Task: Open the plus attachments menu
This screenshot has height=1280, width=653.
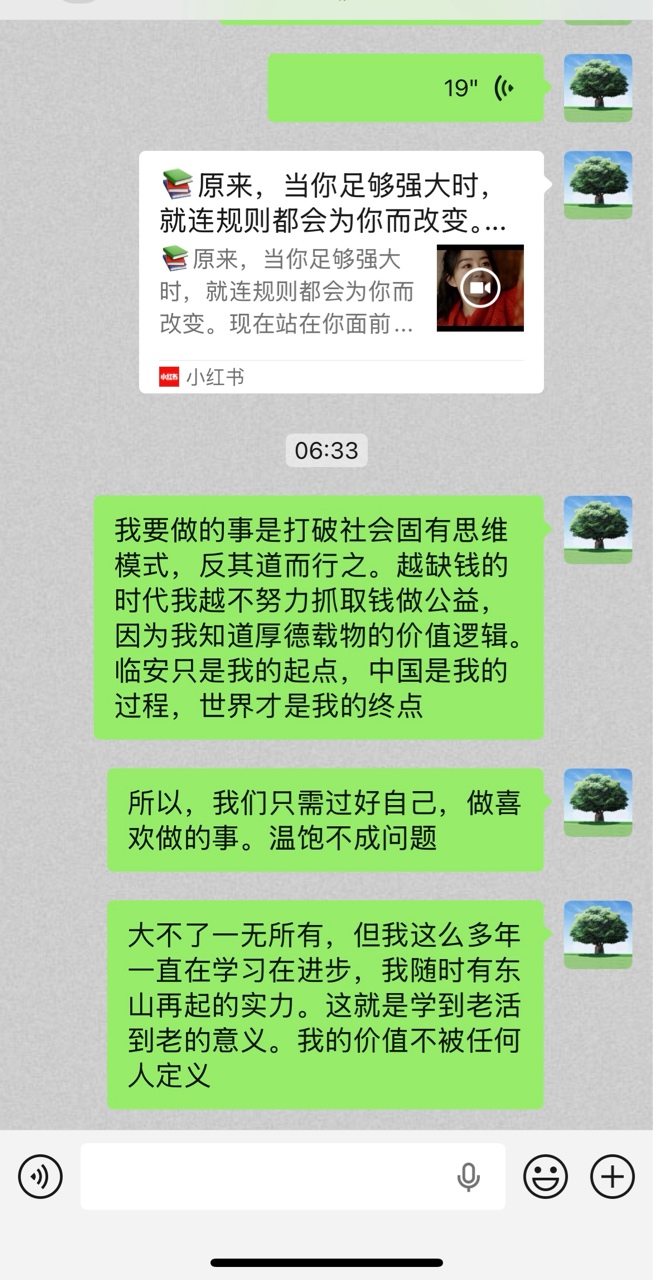Action: [612, 1176]
